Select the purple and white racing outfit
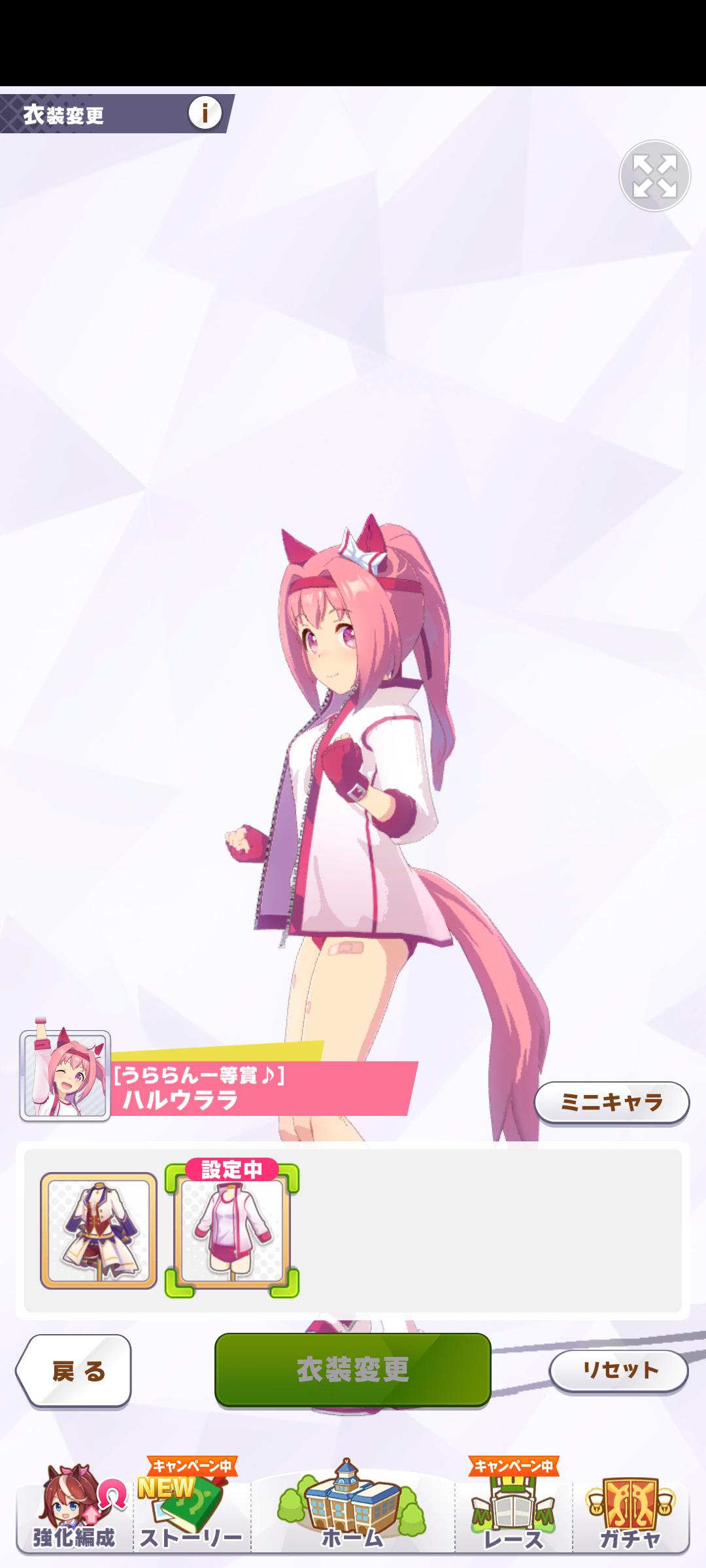Screen dimensions: 706x1568 [x=99, y=1230]
